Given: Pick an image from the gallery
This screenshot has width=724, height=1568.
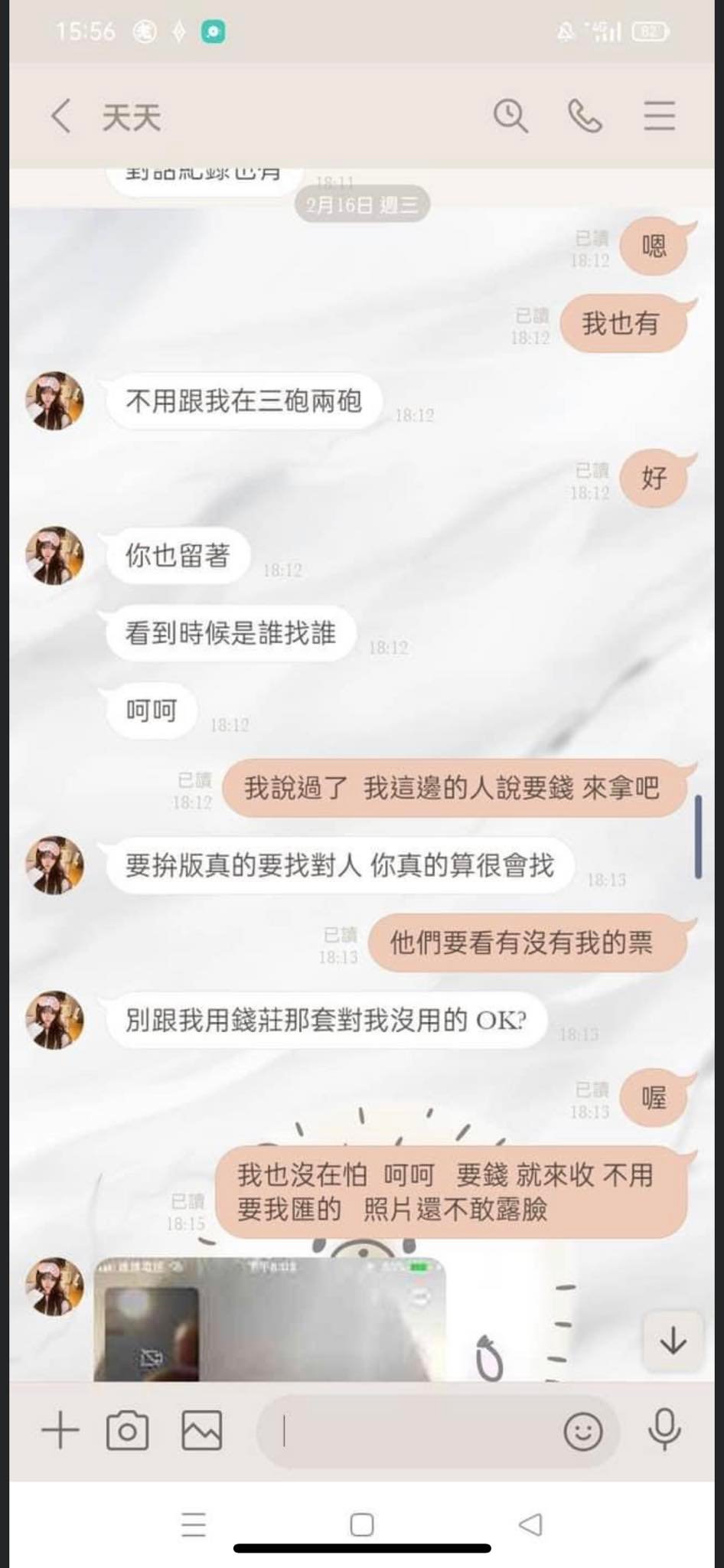Looking at the screenshot, I should click(x=202, y=1430).
